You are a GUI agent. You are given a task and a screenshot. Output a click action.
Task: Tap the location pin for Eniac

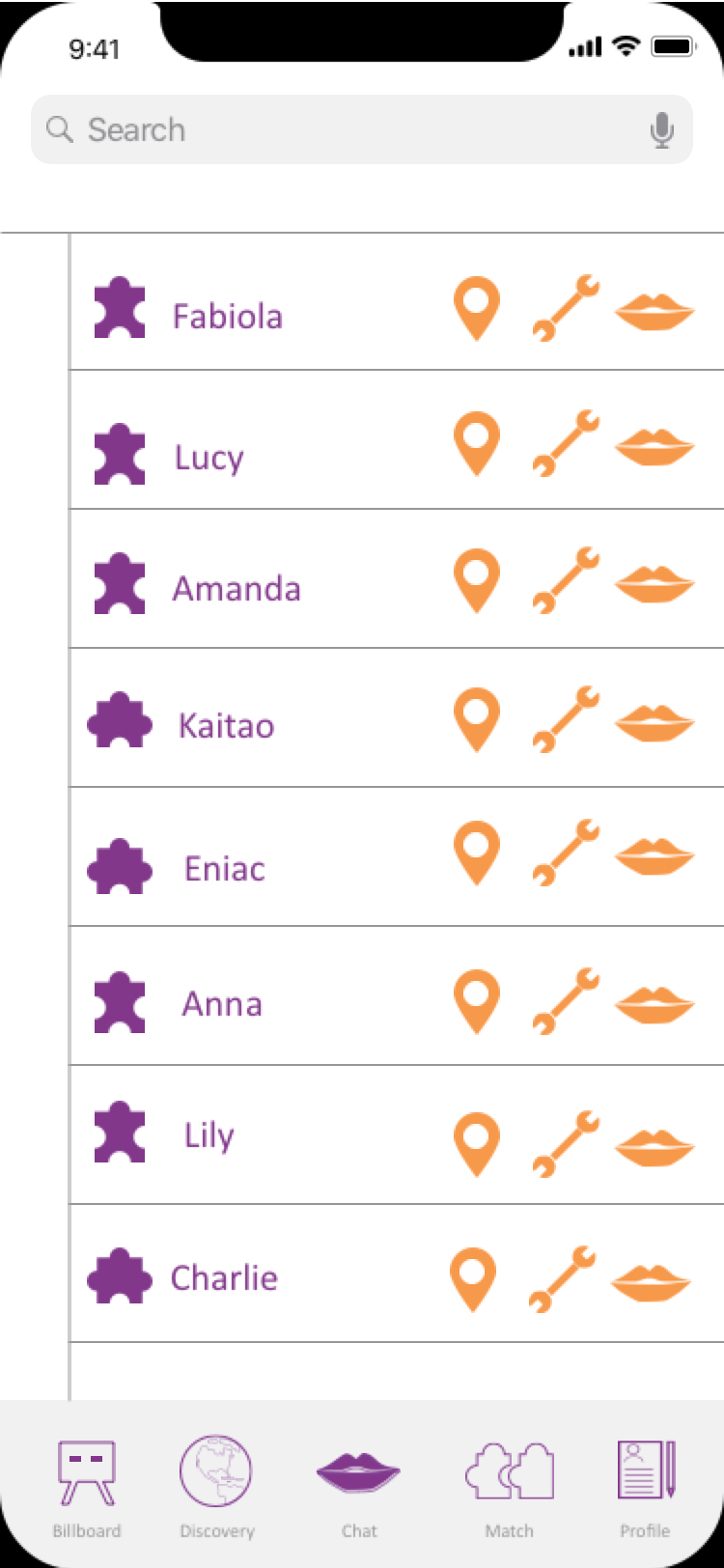477,854
